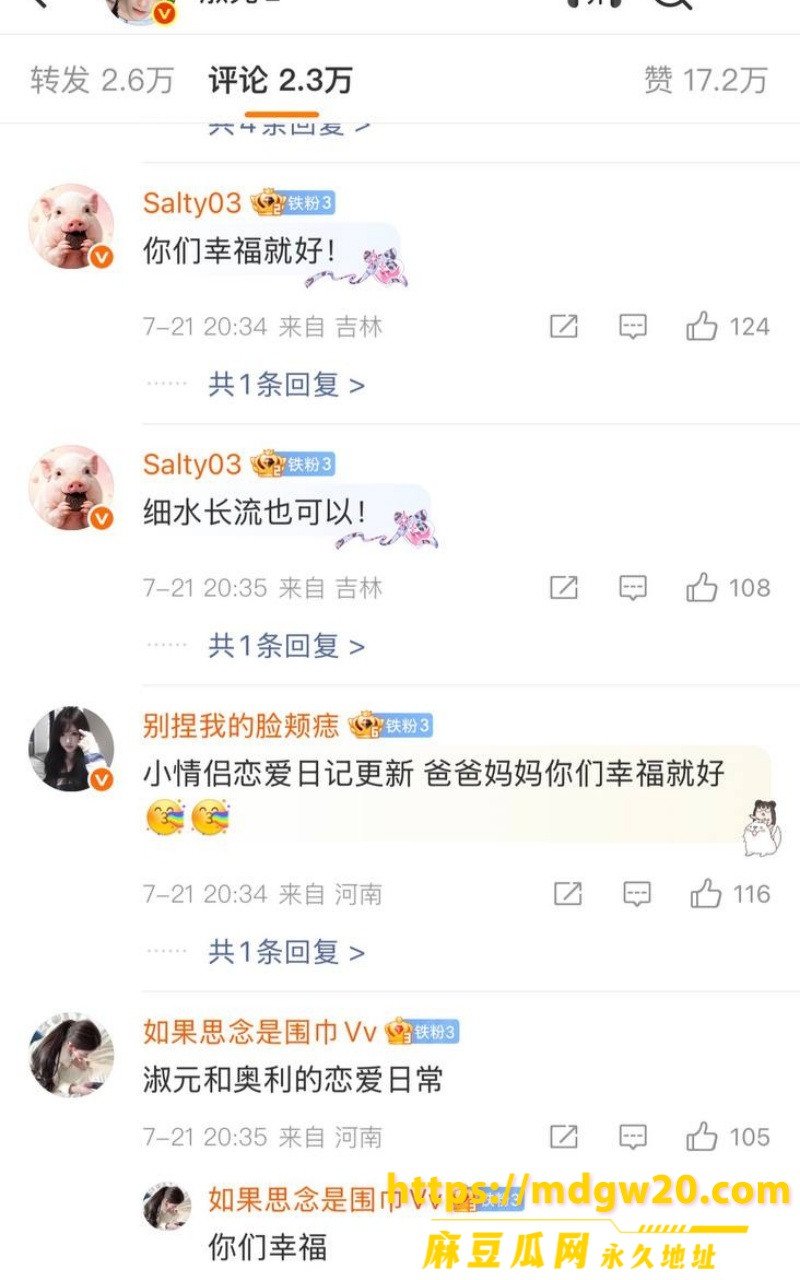Switch to the 赞 17.2万 tab

[706, 80]
